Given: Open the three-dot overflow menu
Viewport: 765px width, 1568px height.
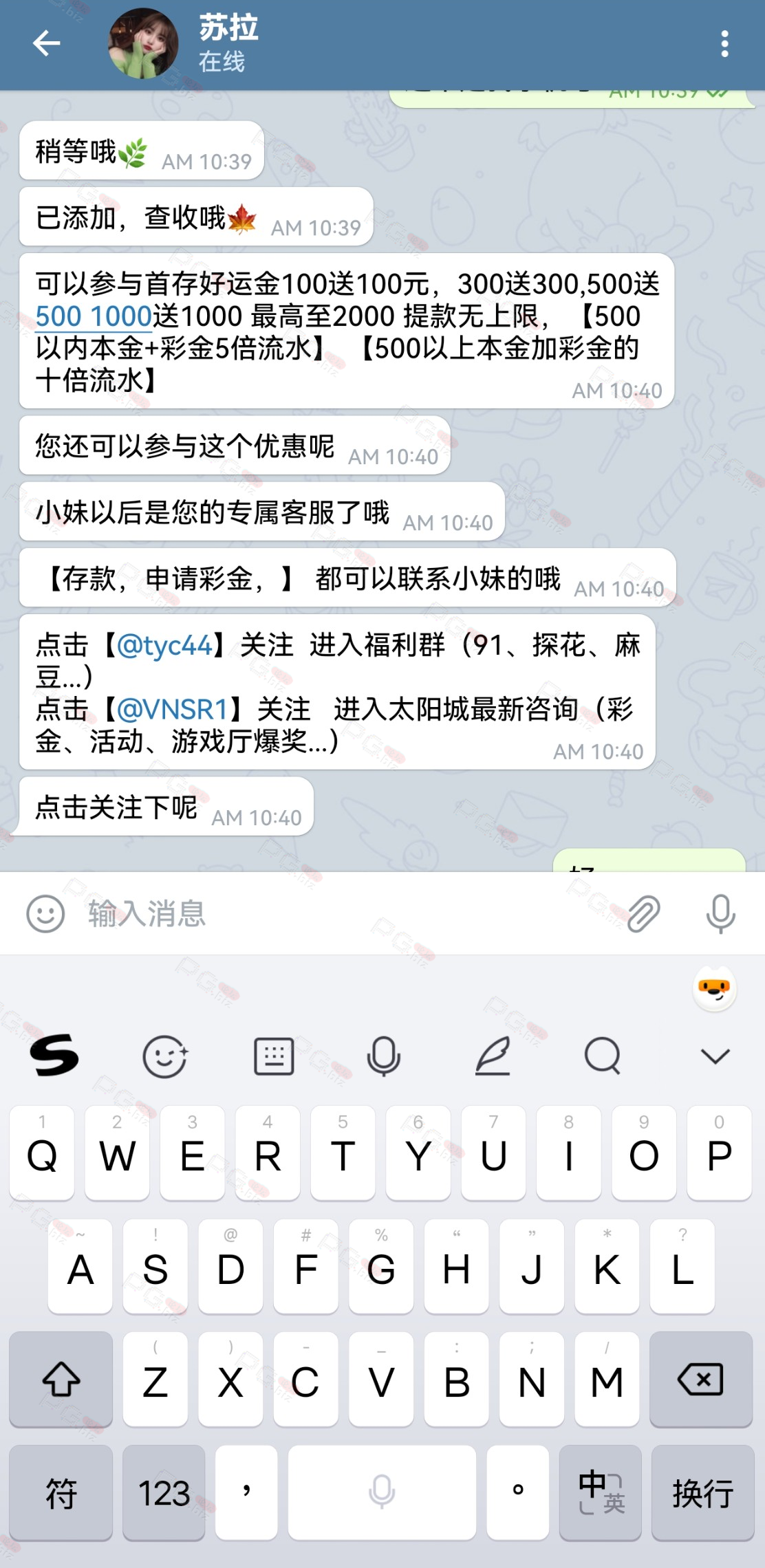Looking at the screenshot, I should (724, 43).
